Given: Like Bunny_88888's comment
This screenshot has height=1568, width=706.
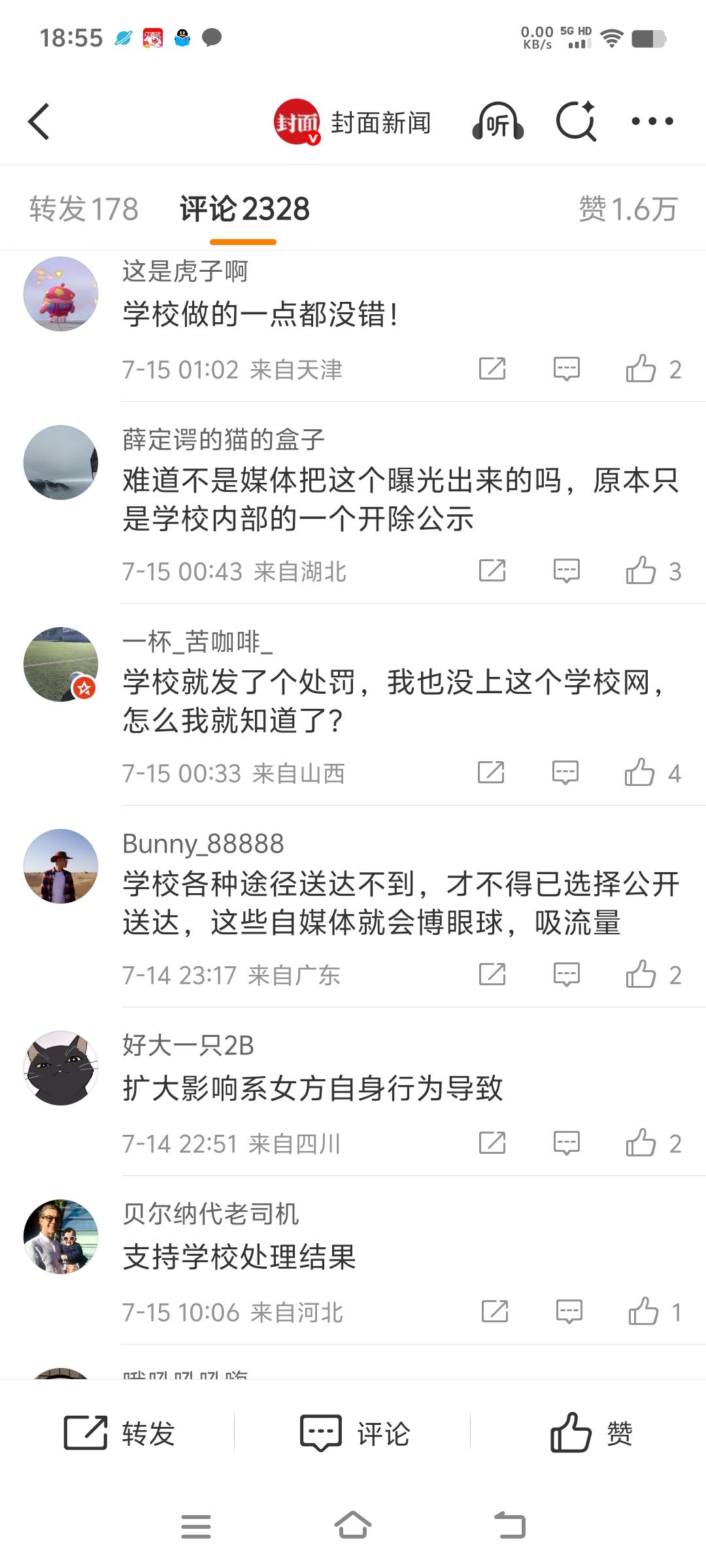Looking at the screenshot, I should [x=653, y=974].
